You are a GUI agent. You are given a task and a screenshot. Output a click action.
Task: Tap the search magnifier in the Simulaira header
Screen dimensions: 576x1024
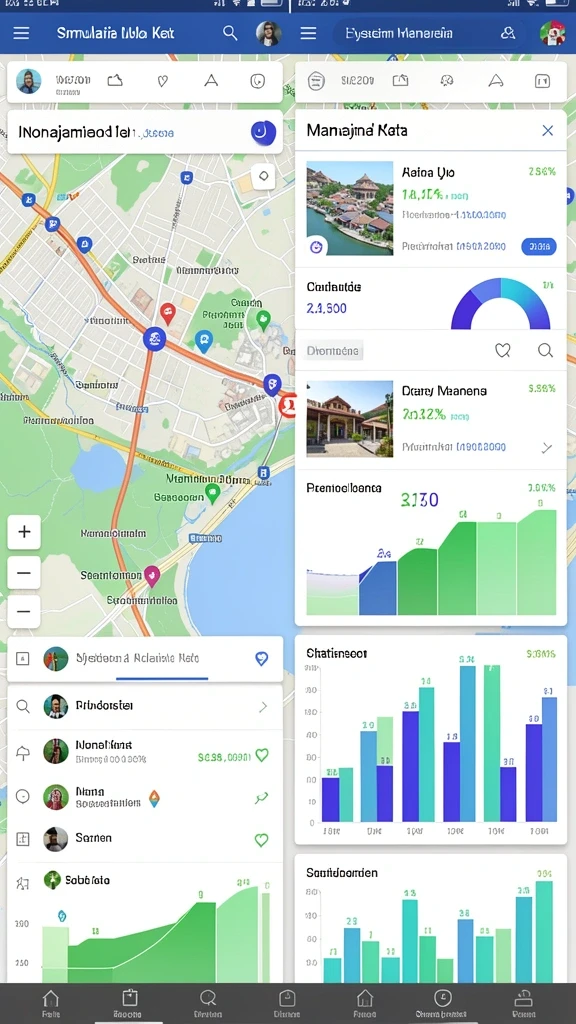[x=230, y=33]
